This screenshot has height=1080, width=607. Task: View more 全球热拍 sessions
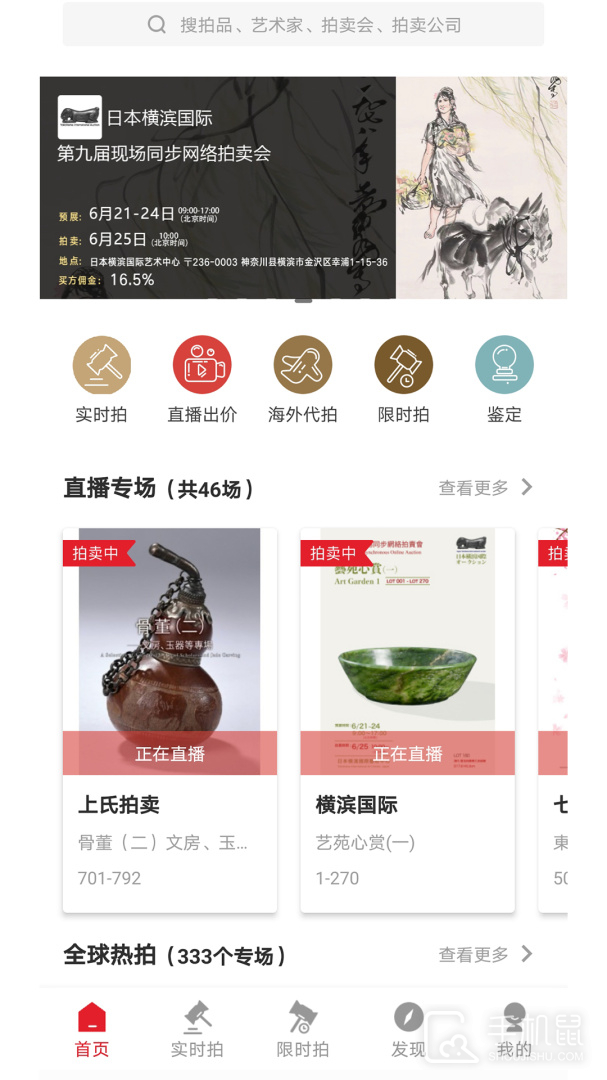(486, 955)
